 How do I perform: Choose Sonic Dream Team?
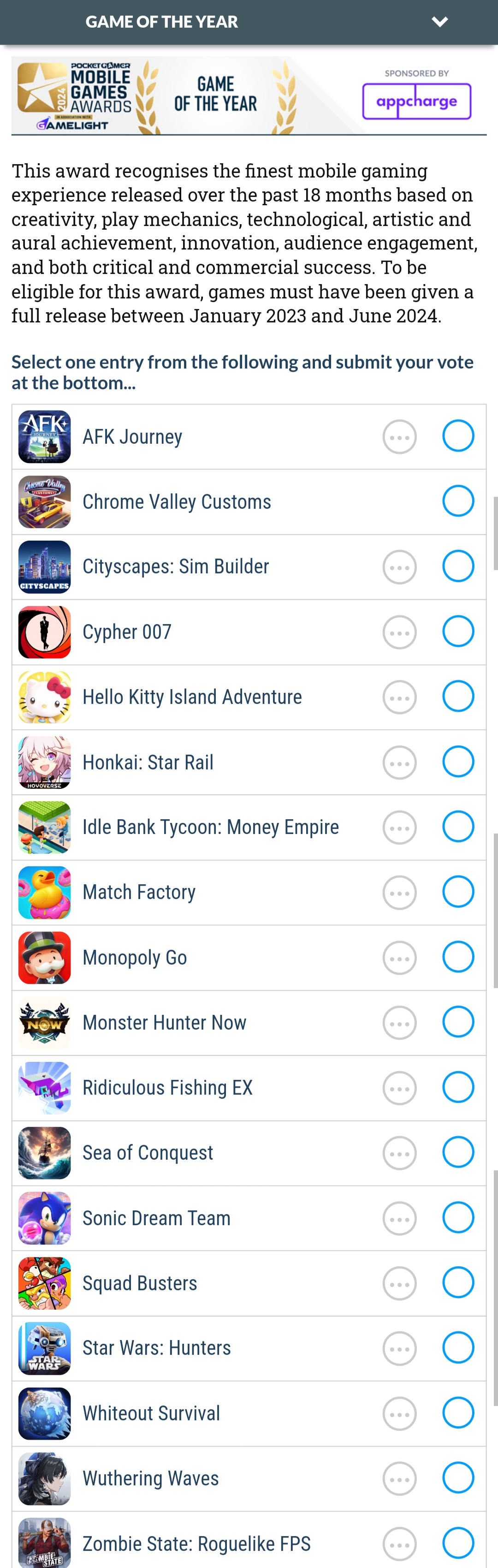coord(458,1217)
